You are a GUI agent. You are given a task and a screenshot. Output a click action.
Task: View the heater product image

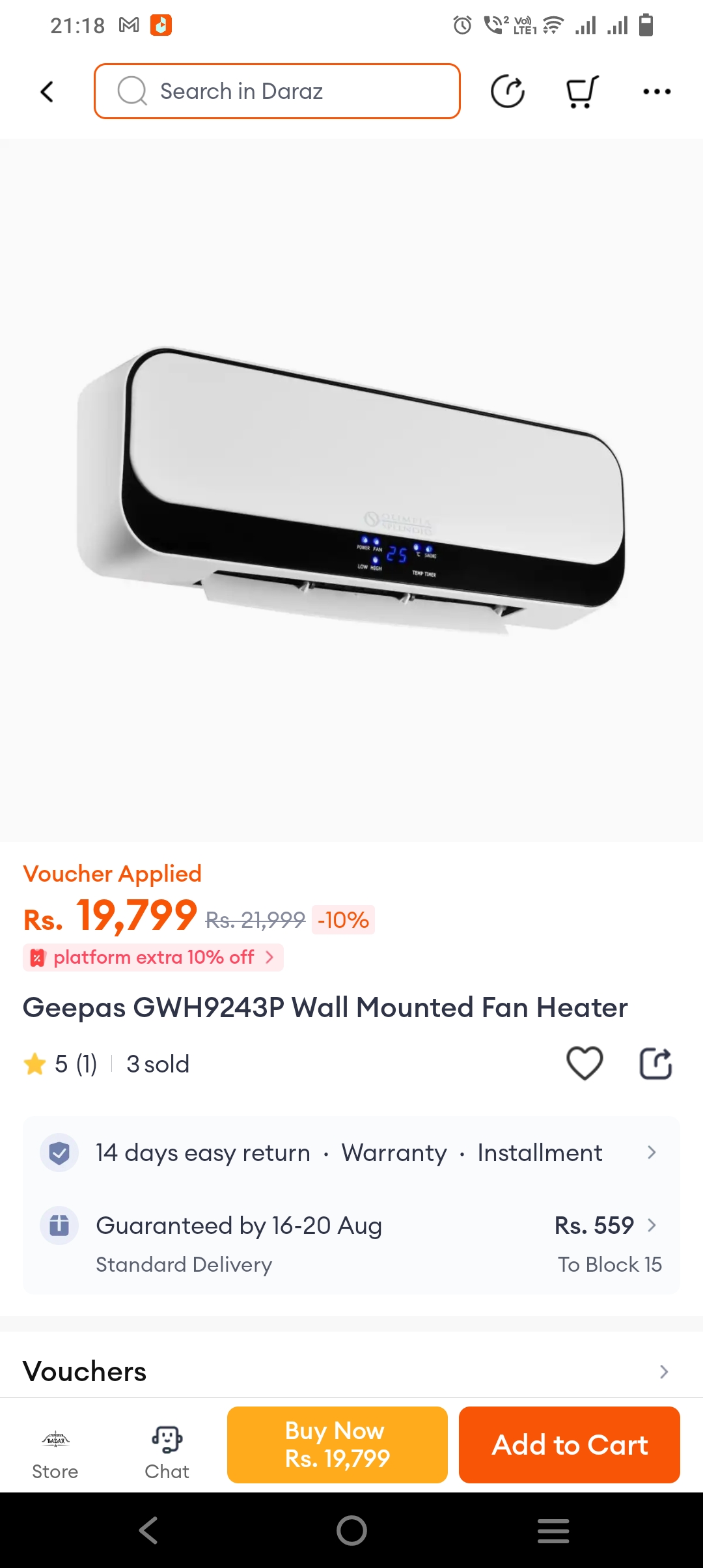coord(351,490)
